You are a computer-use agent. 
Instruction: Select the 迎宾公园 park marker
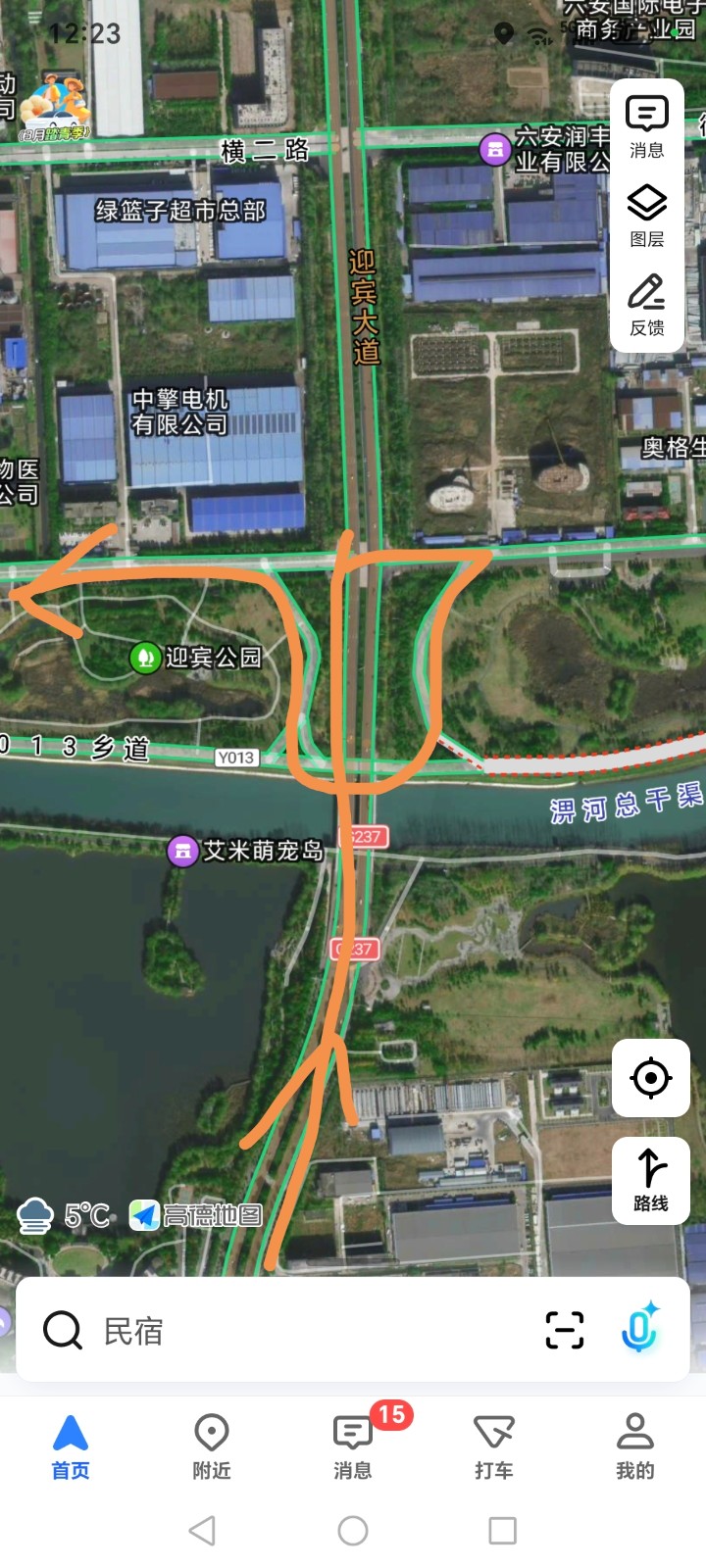(x=146, y=657)
